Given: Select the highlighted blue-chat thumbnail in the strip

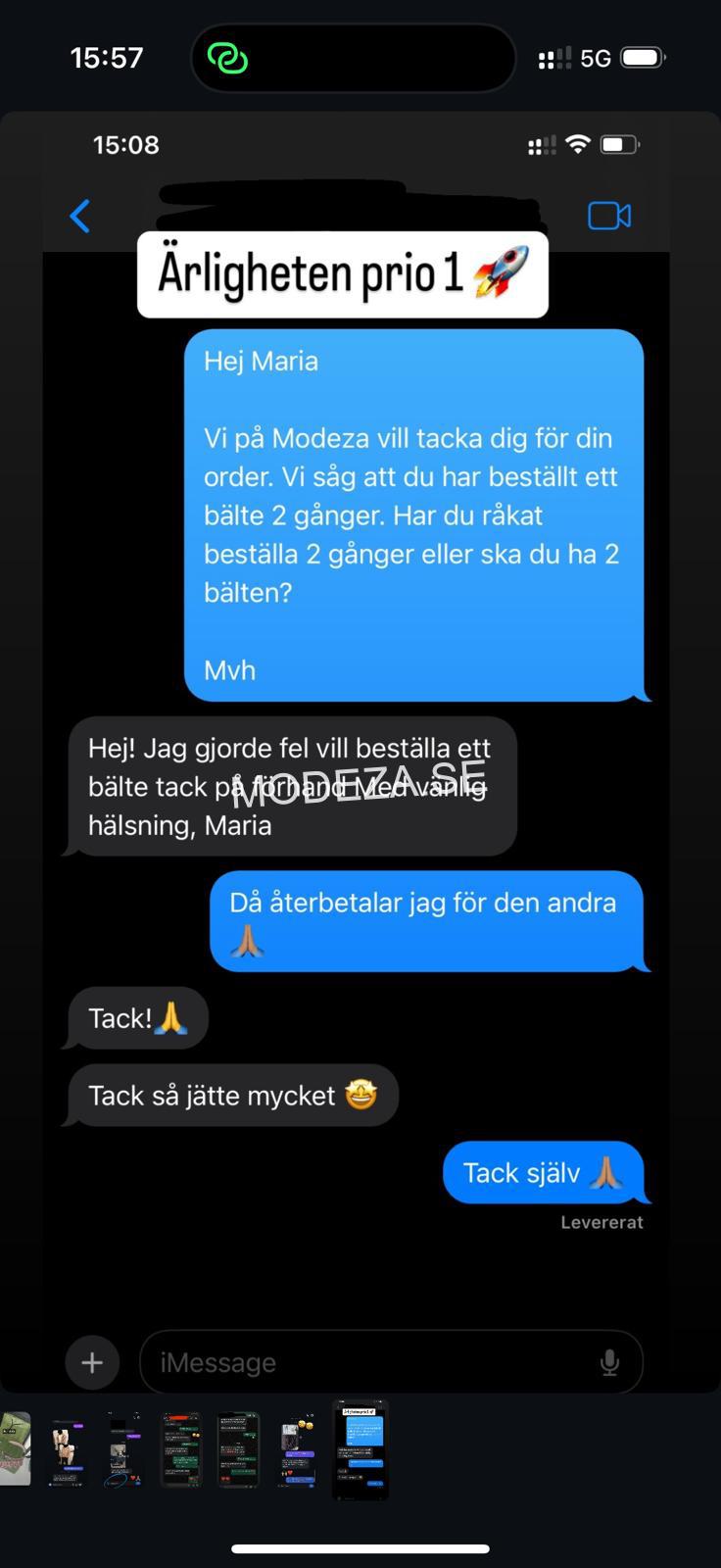Looking at the screenshot, I should click(x=360, y=1449).
